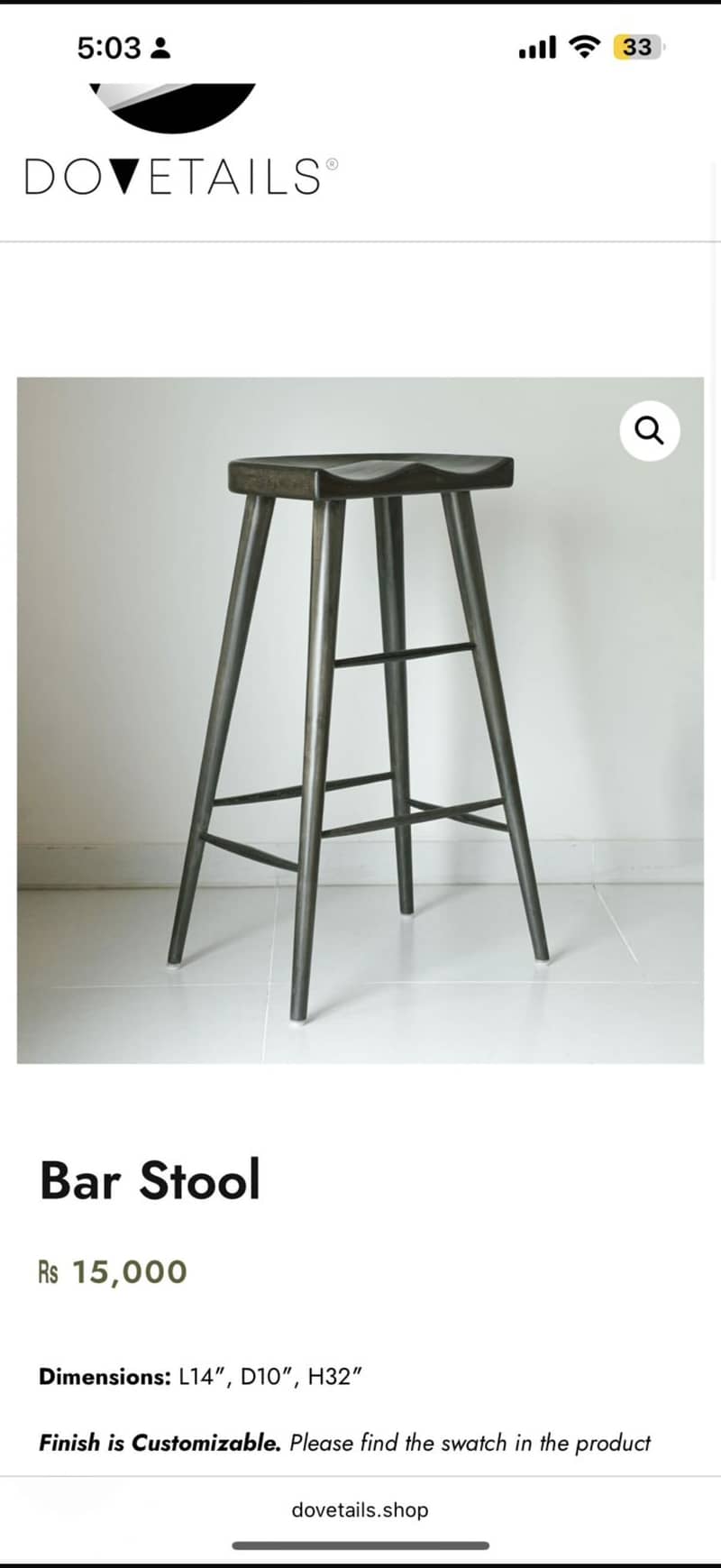Select the Bar Stool product title

click(150, 1178)
